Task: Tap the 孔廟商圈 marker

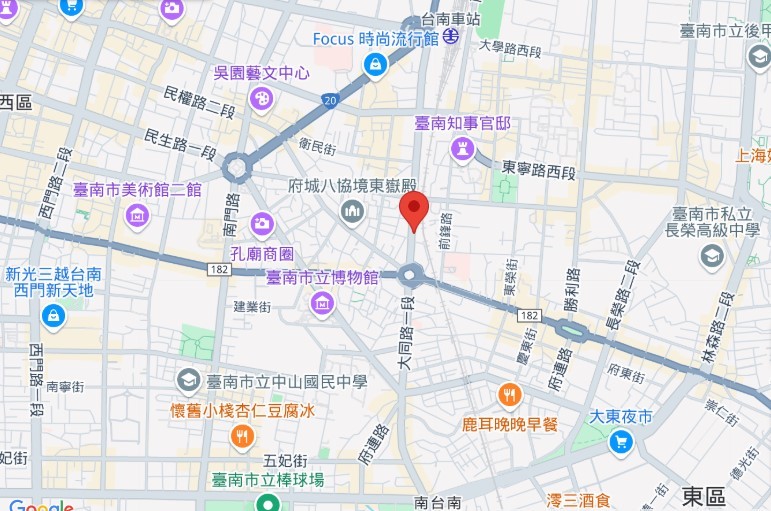Action: click(262, 223)
